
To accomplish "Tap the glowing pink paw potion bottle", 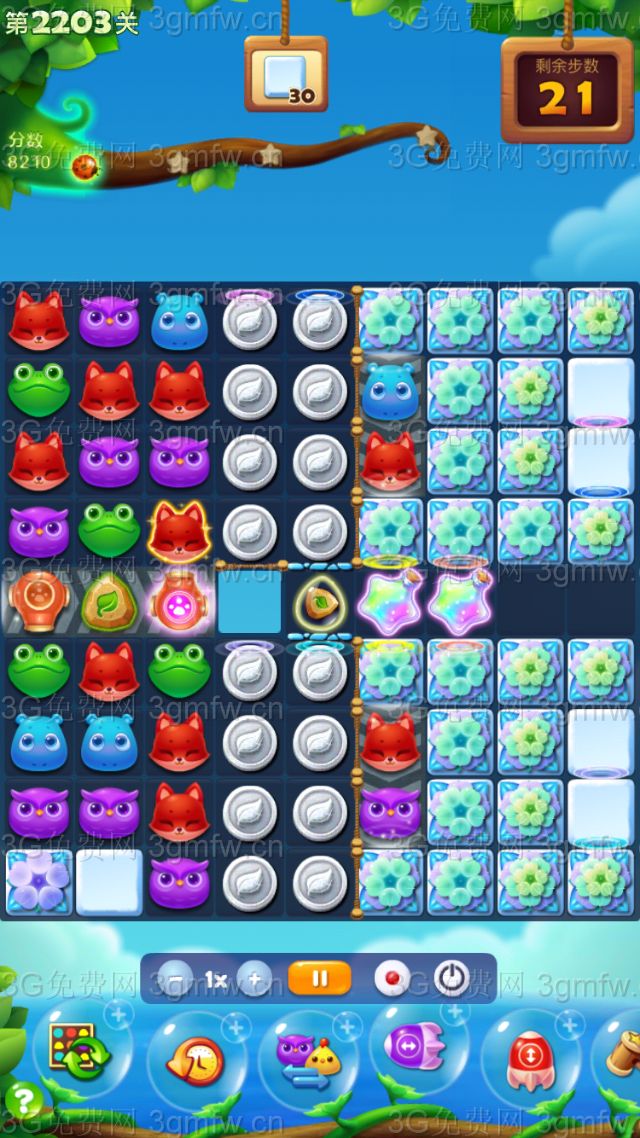I will [179, 602].
